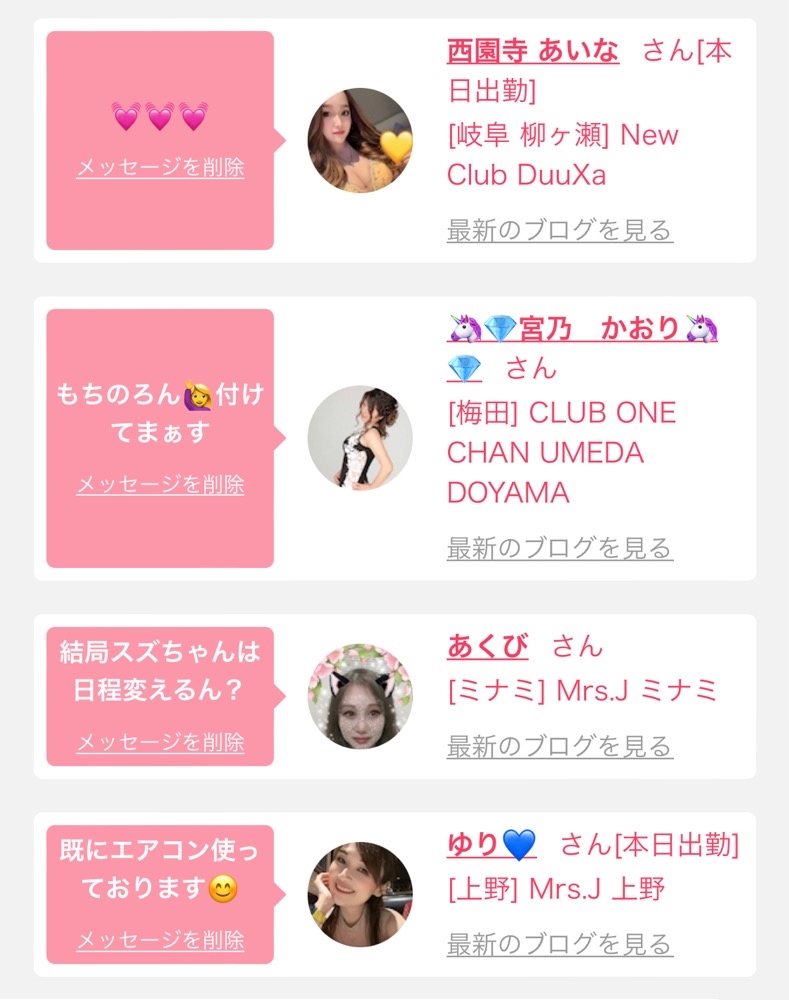View 宮乃 かおり's latest blog

(x=559, y=548)
